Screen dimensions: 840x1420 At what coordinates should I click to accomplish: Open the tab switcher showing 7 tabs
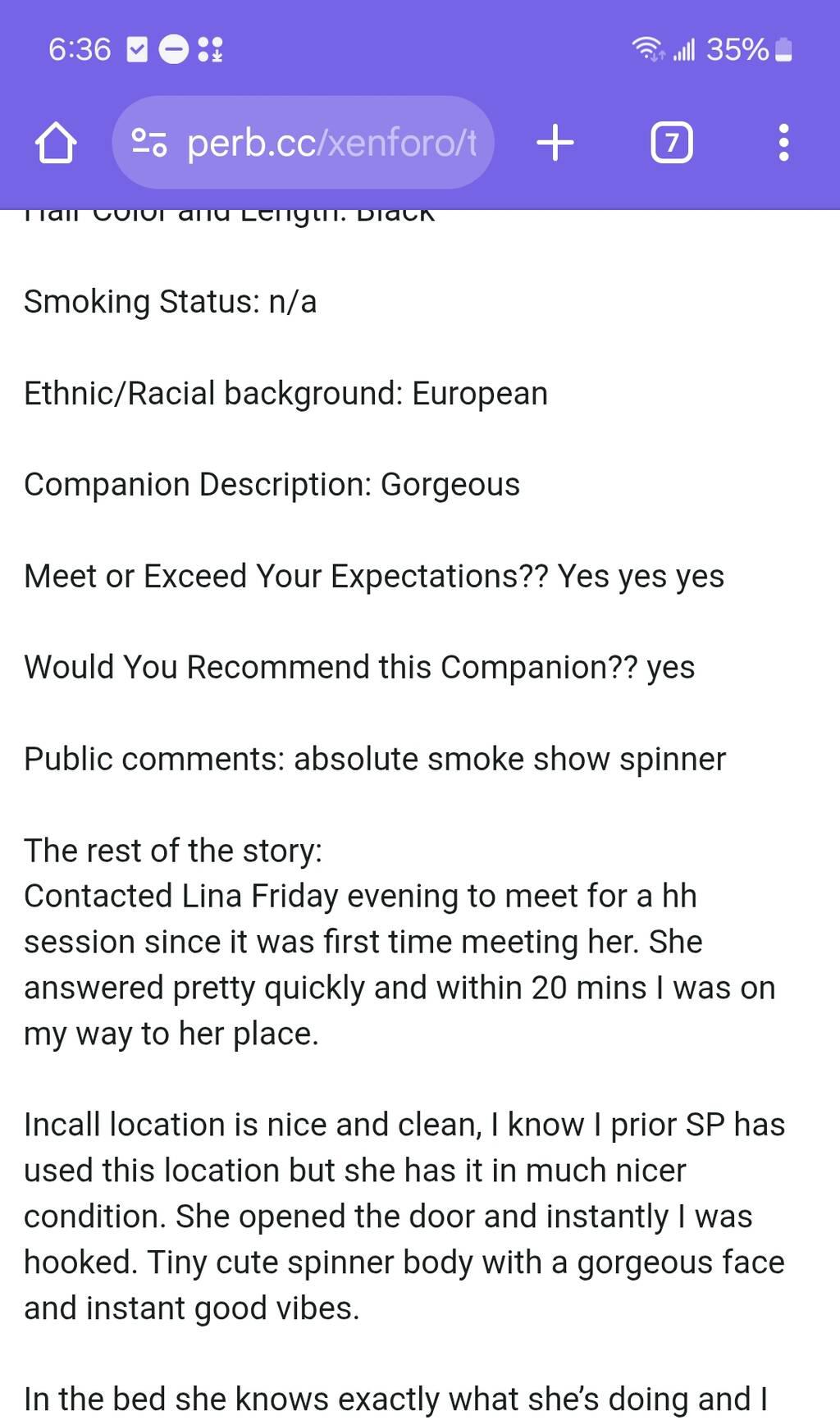click(671, 143)
